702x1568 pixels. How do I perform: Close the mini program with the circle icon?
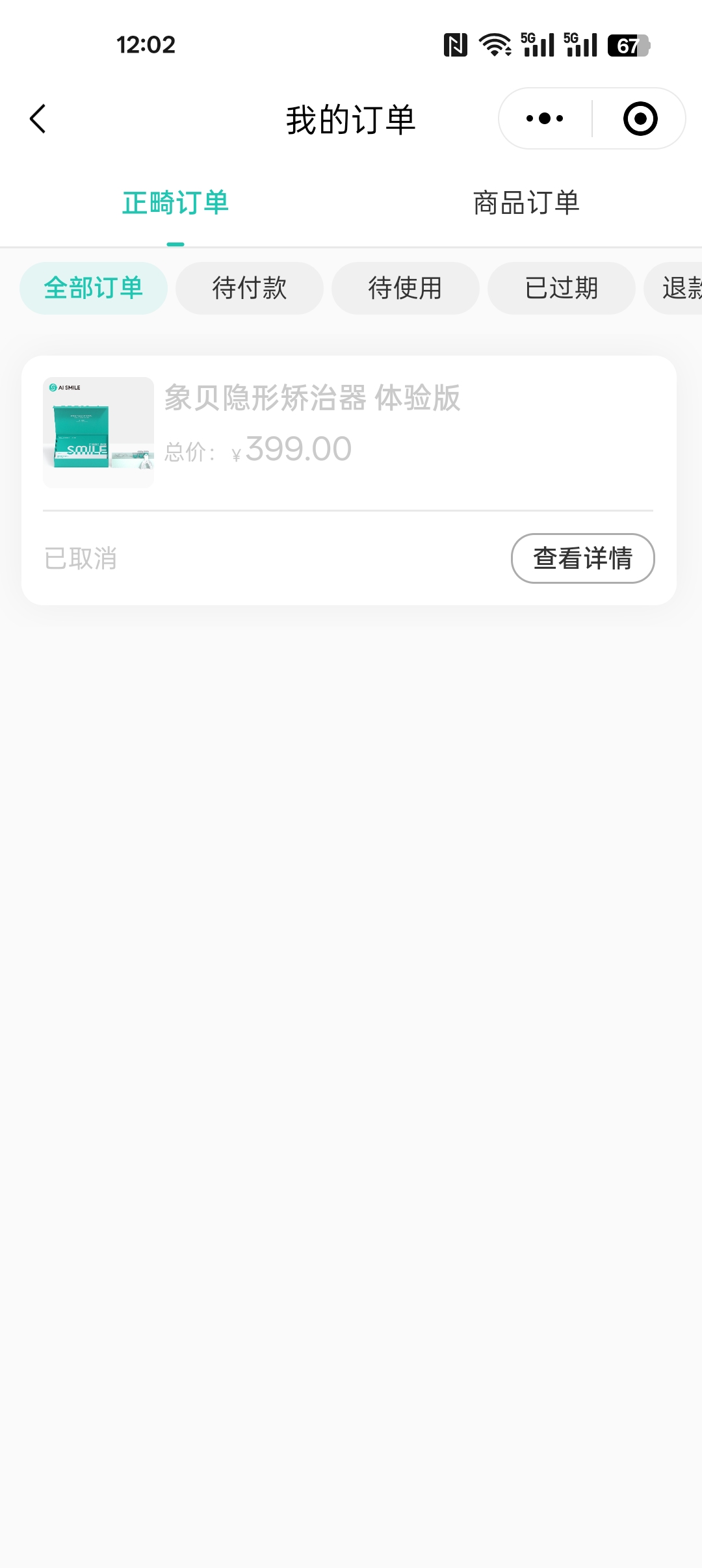pos(640,119)
